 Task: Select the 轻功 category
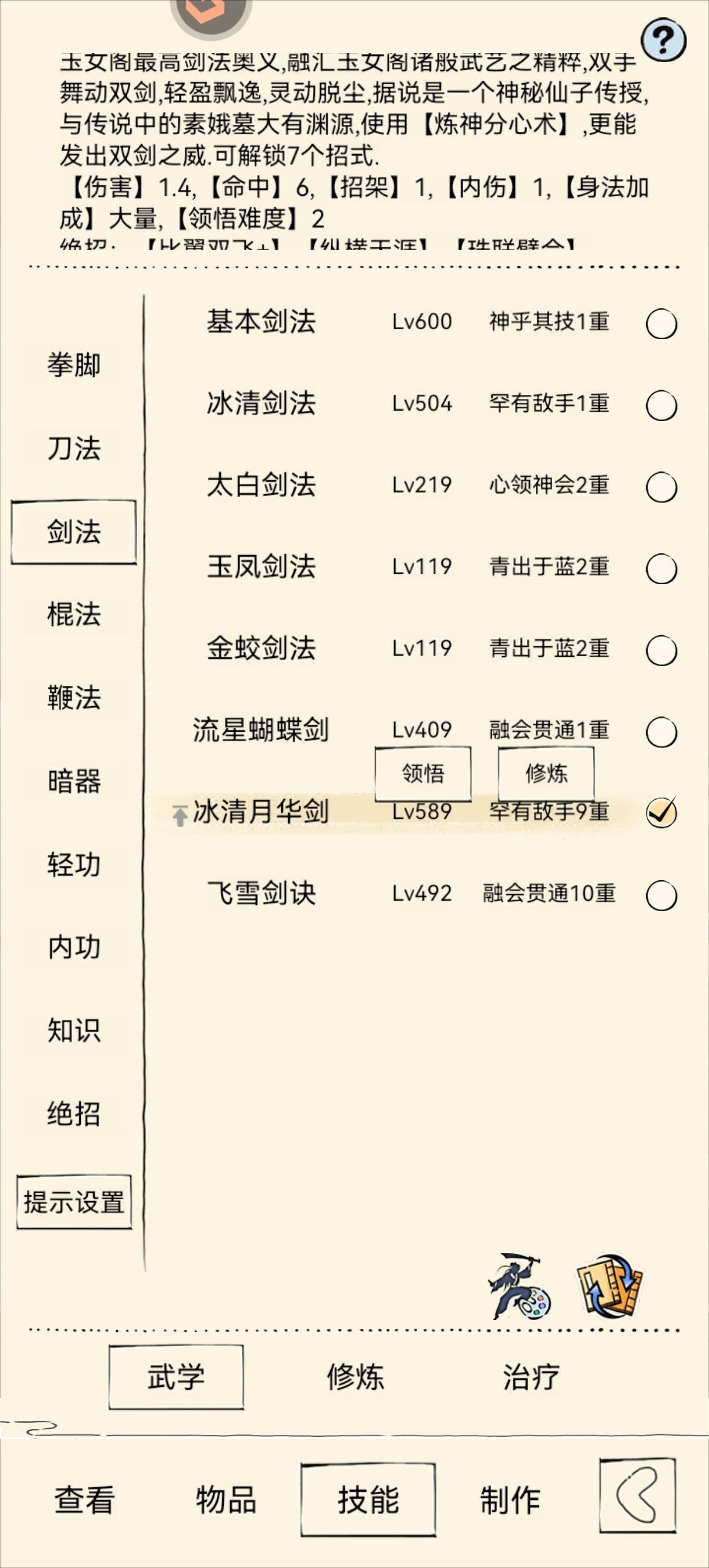[x=74, y=864]
